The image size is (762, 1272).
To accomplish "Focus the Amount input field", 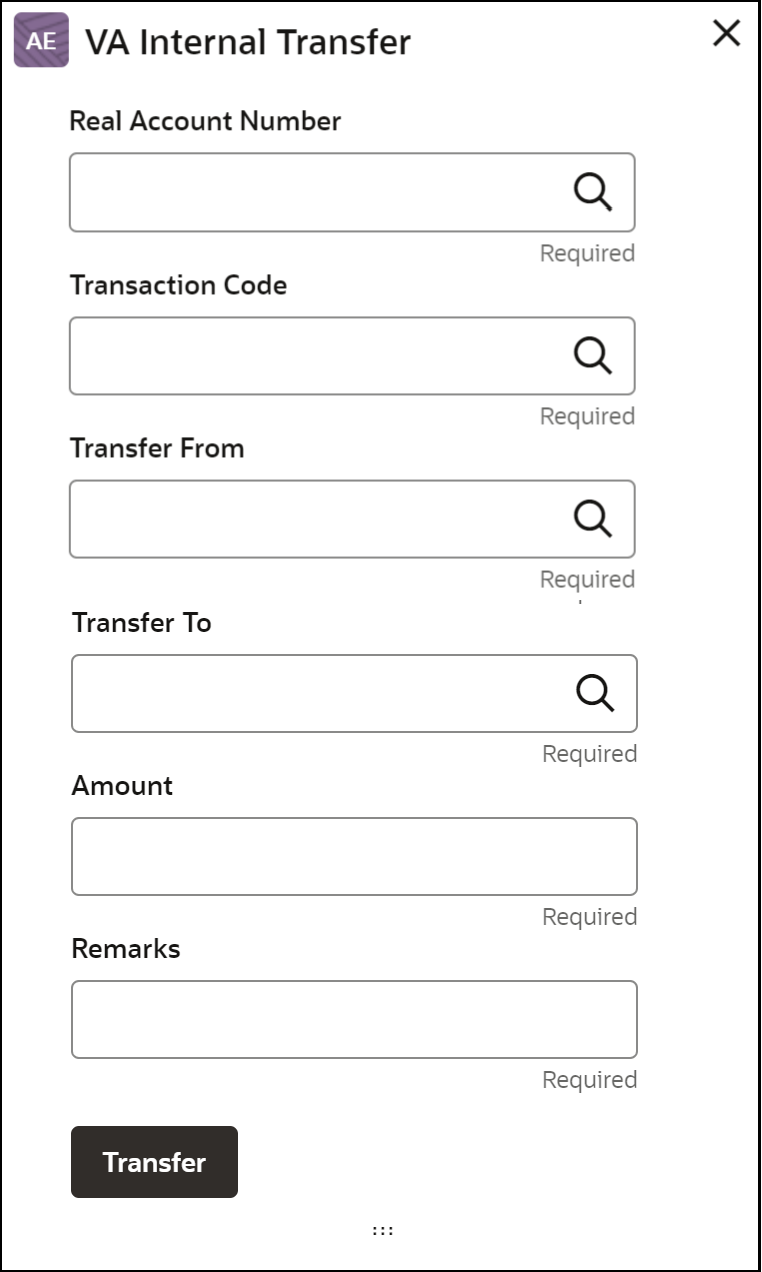I will coord(354,856).
